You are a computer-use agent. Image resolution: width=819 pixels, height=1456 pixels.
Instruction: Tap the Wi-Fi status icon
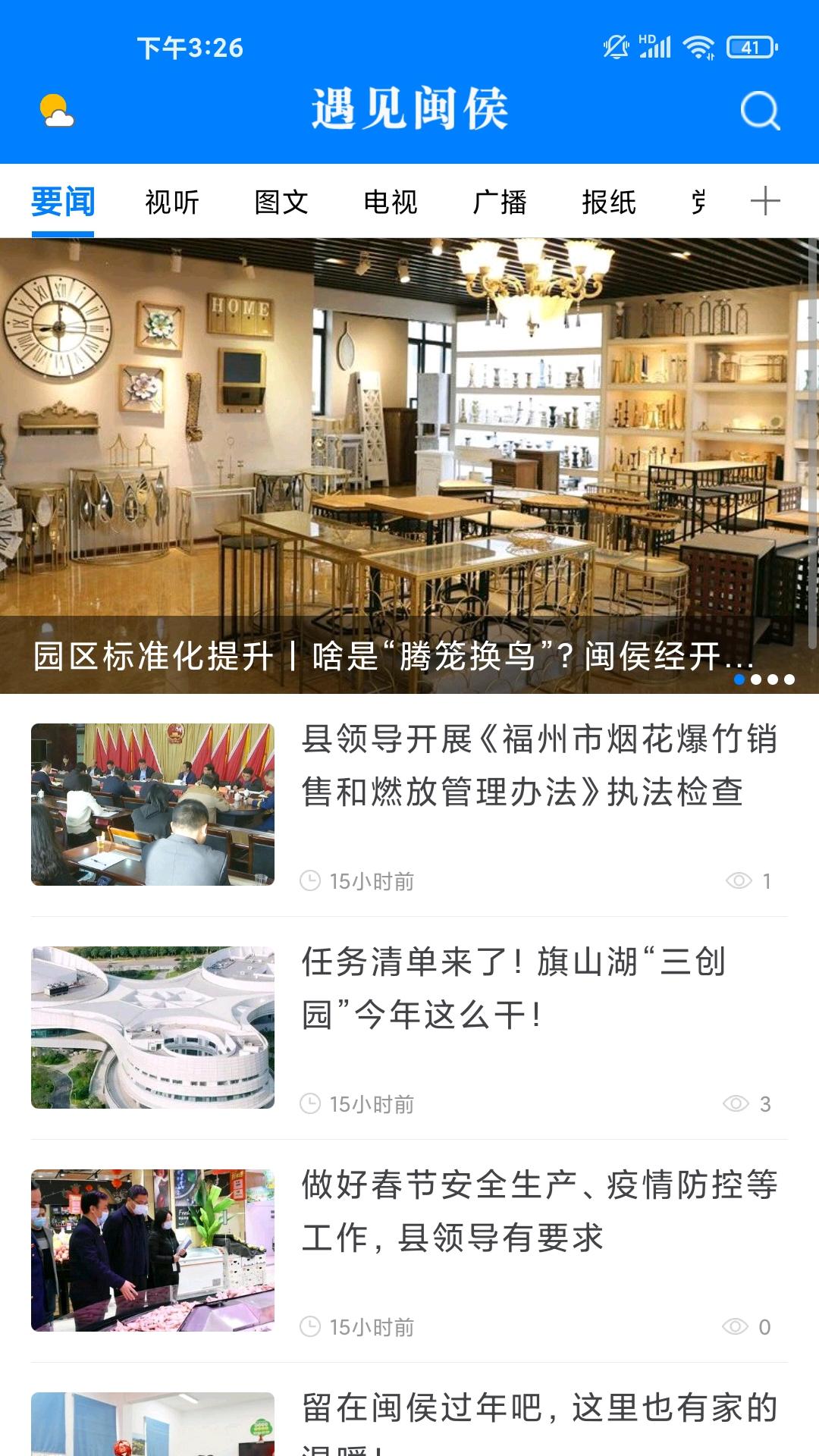tap(698, 47)
